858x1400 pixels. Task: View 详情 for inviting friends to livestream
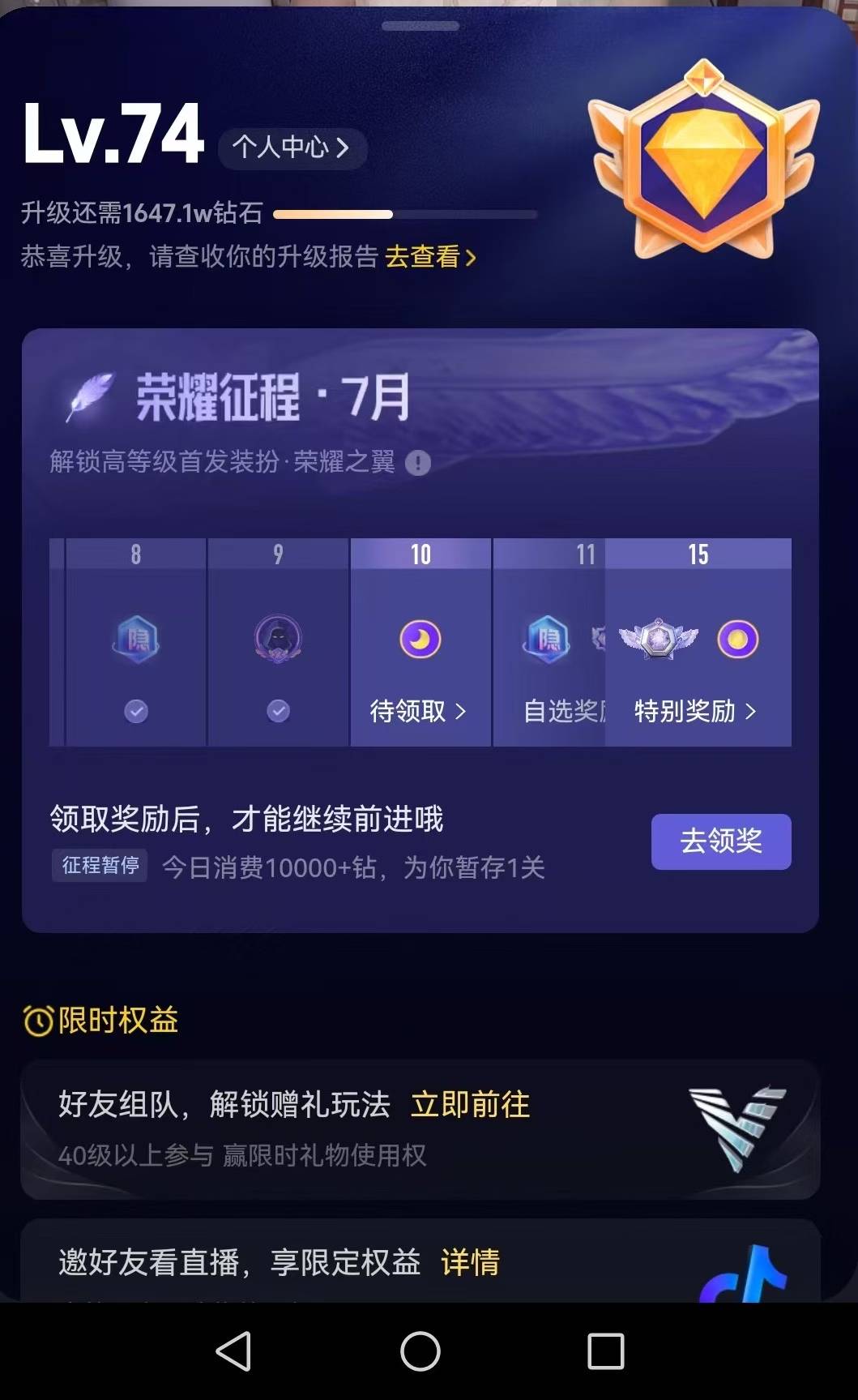tap(470, 1262)
